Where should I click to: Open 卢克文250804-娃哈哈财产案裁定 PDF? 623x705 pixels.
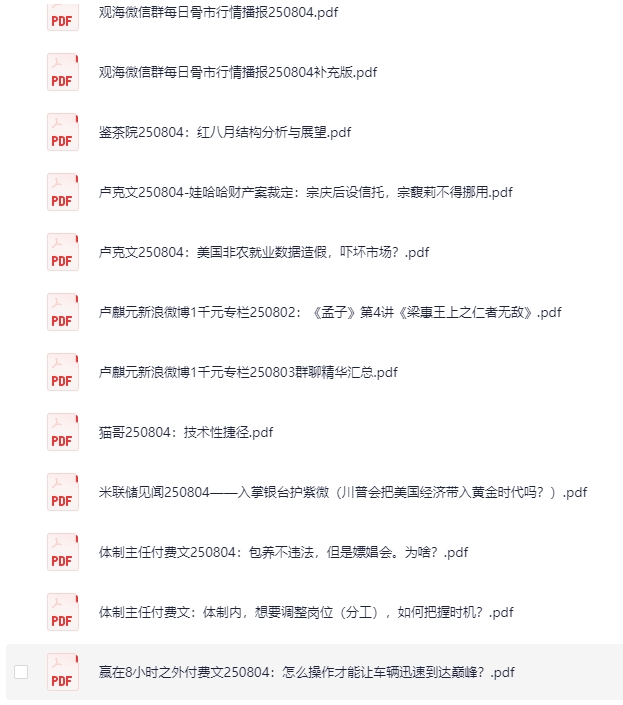coord(306,192)
